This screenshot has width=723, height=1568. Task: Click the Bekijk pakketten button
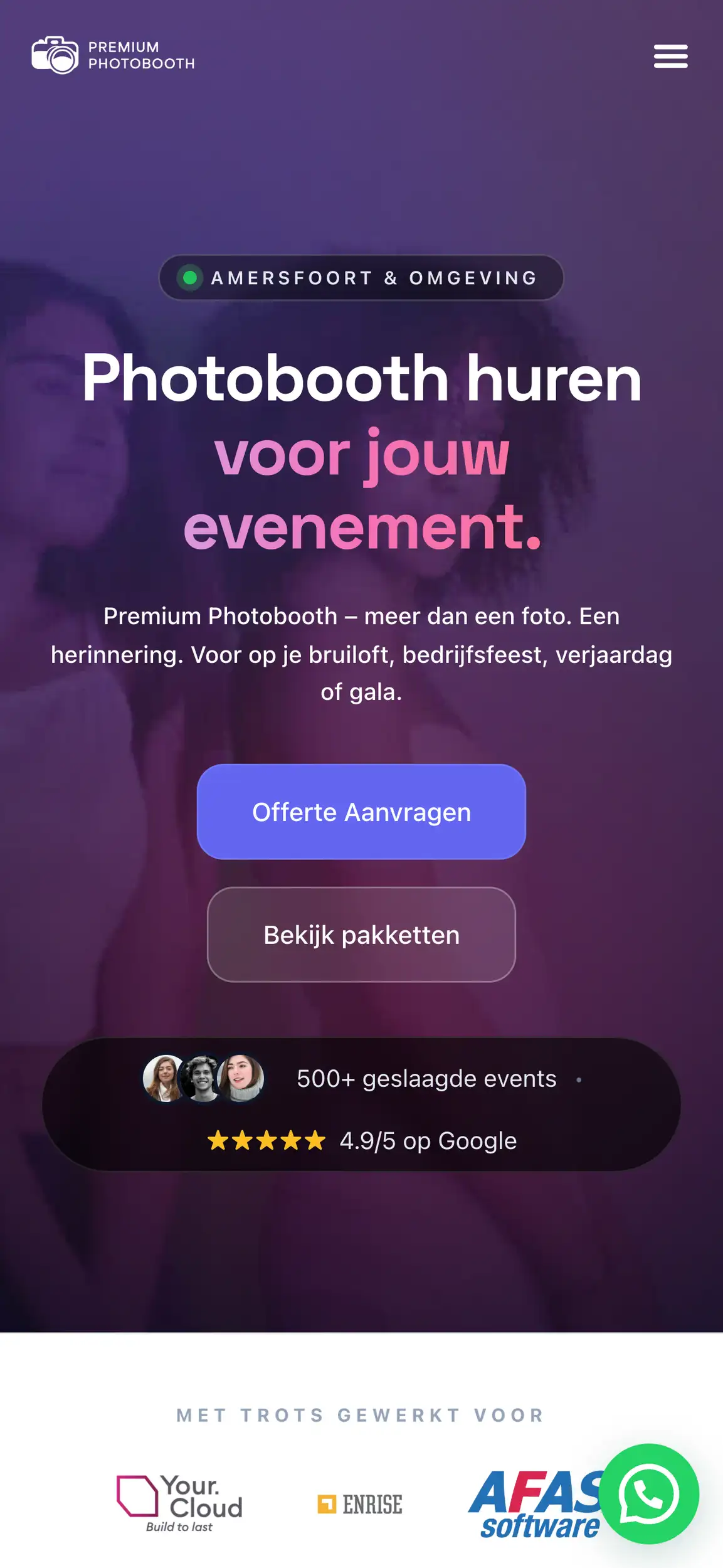361,935
